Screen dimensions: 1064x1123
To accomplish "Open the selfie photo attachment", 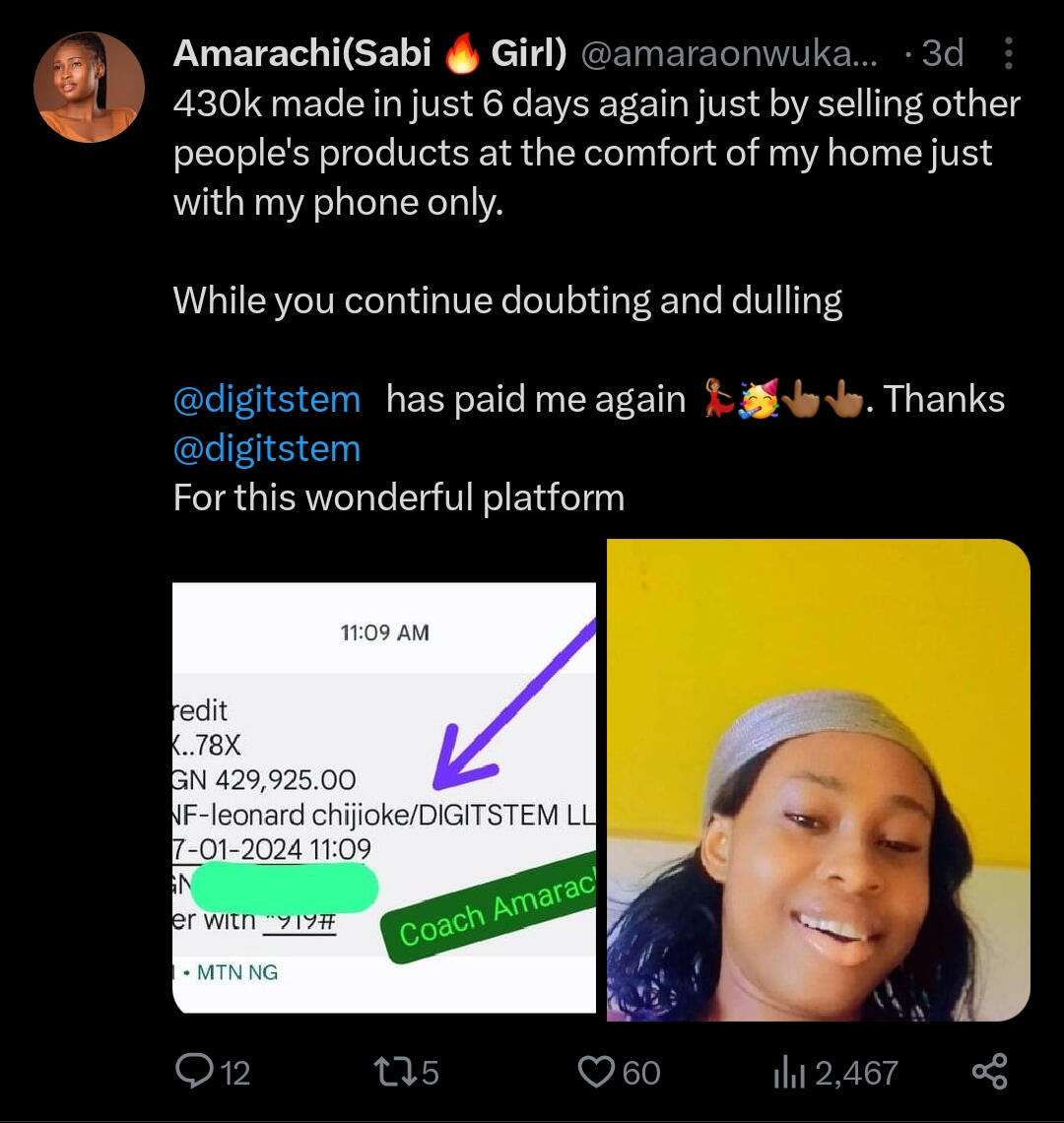I will (819, 780).
